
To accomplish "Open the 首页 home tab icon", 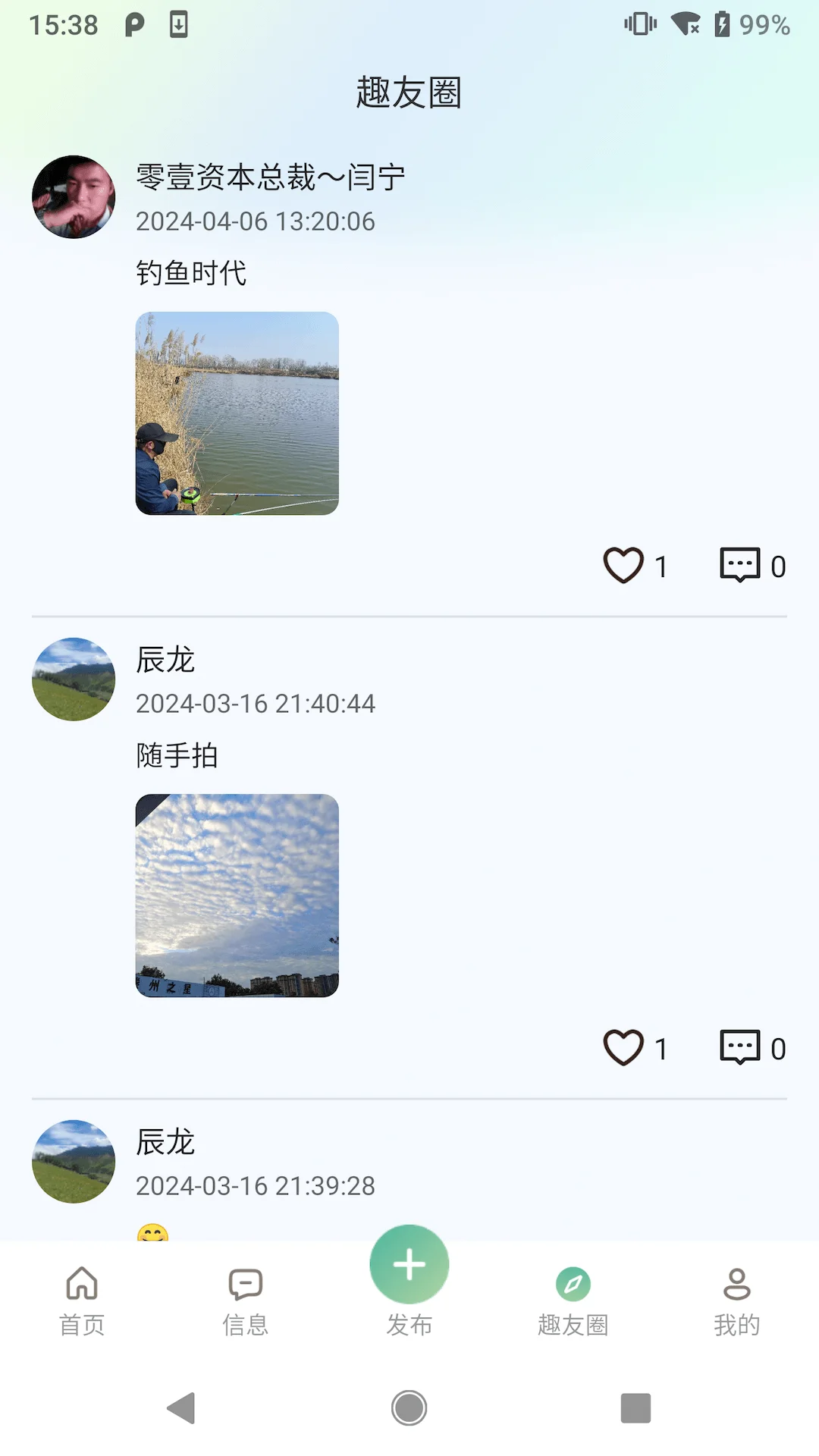I will point(82,1285).
